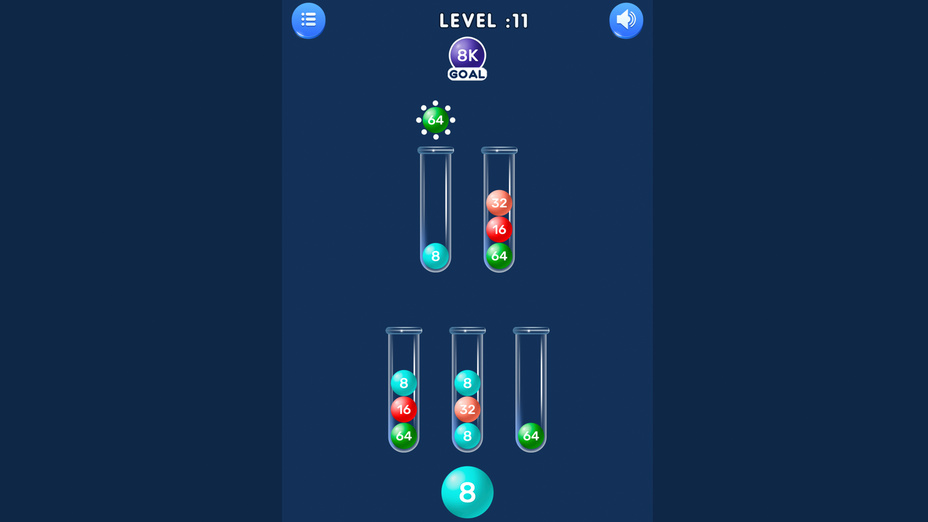928x522 pixels.
Task: Select tube with 32 ball on top
Action: pos(499,210)
